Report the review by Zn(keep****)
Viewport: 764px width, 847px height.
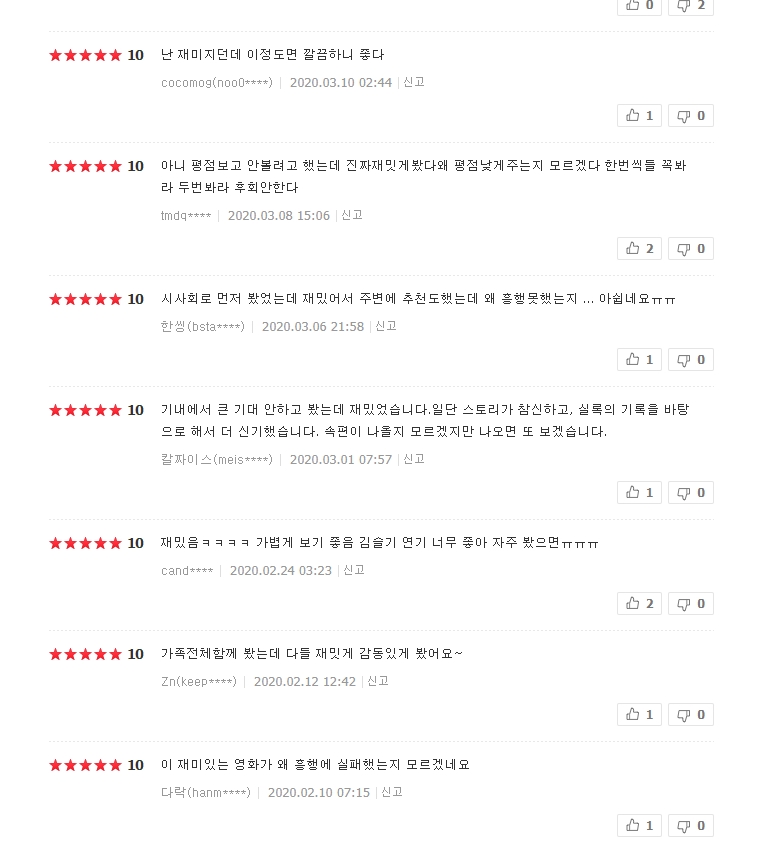coord(378,681)
